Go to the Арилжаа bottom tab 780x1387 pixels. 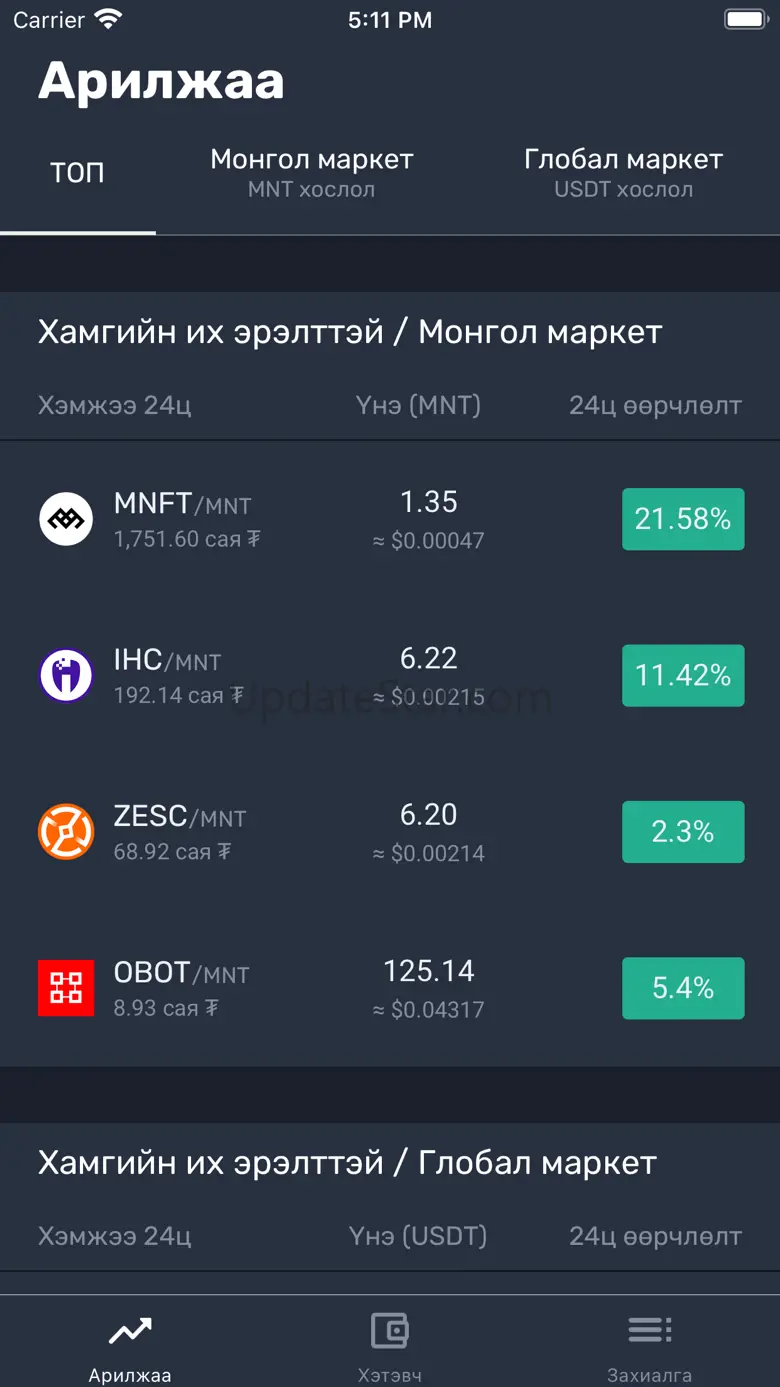point(130,1345)
